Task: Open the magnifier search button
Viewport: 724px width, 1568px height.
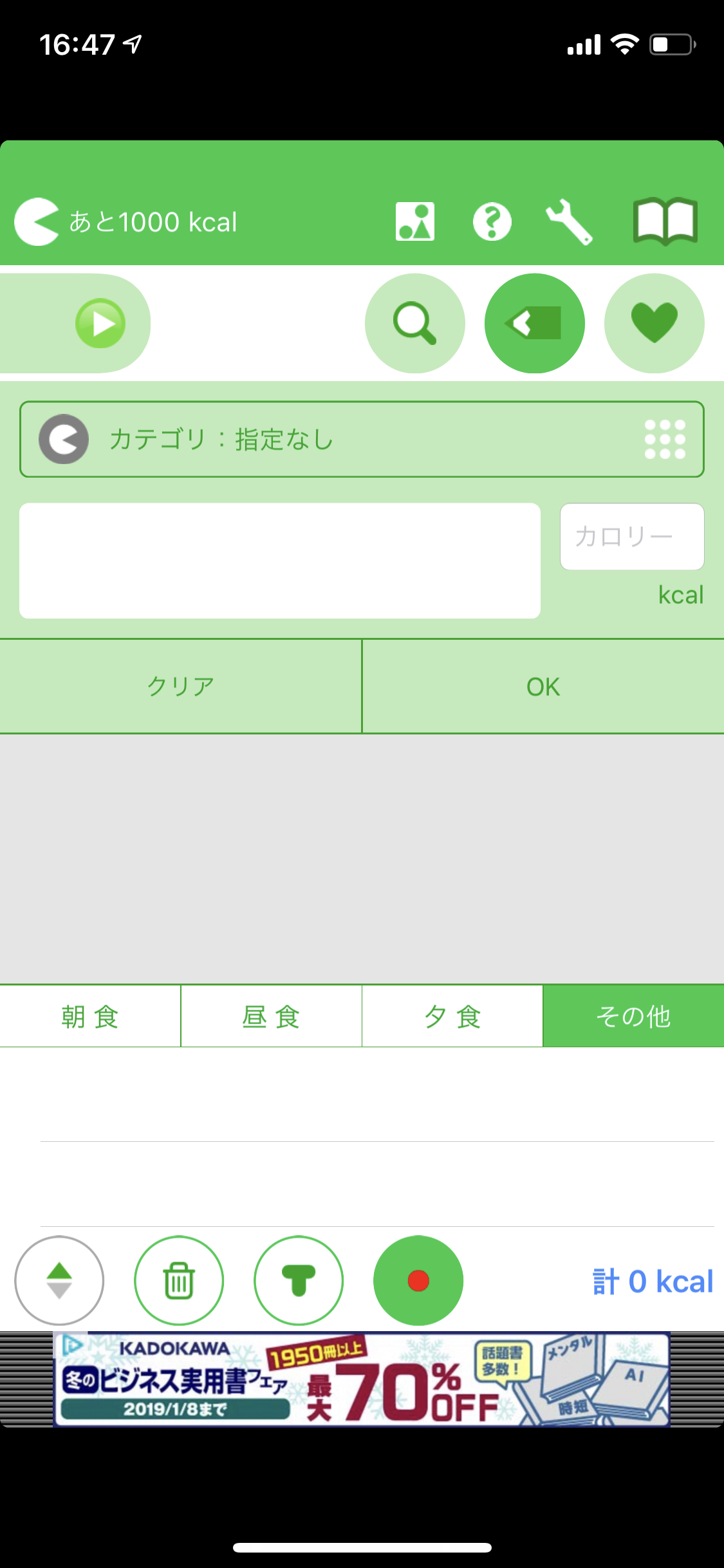Action: tap(415, 323)
